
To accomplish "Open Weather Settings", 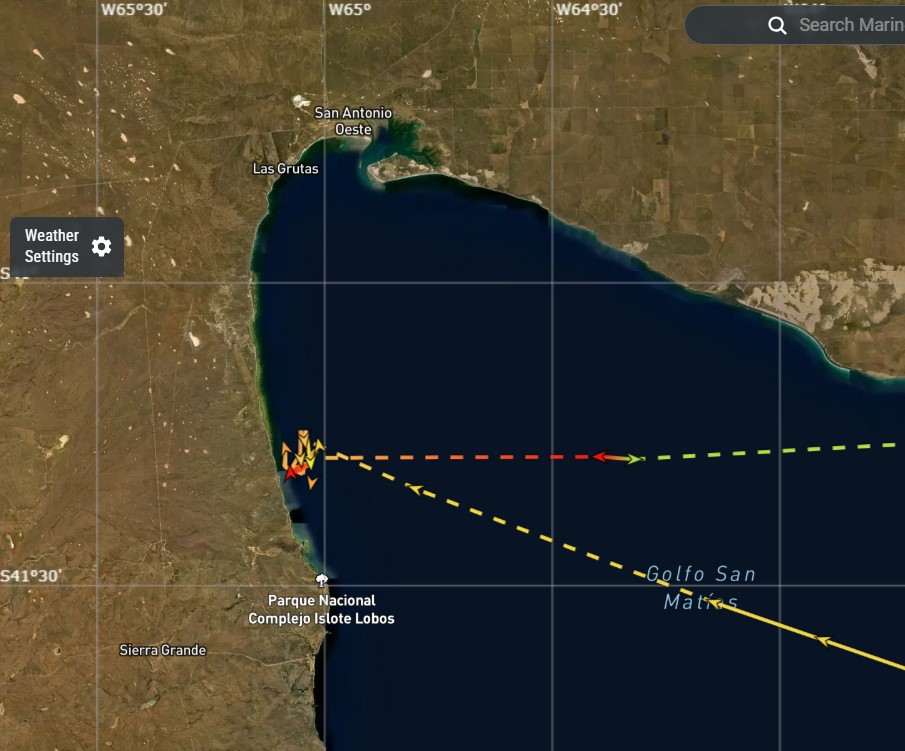I will (x=68, y=246).
